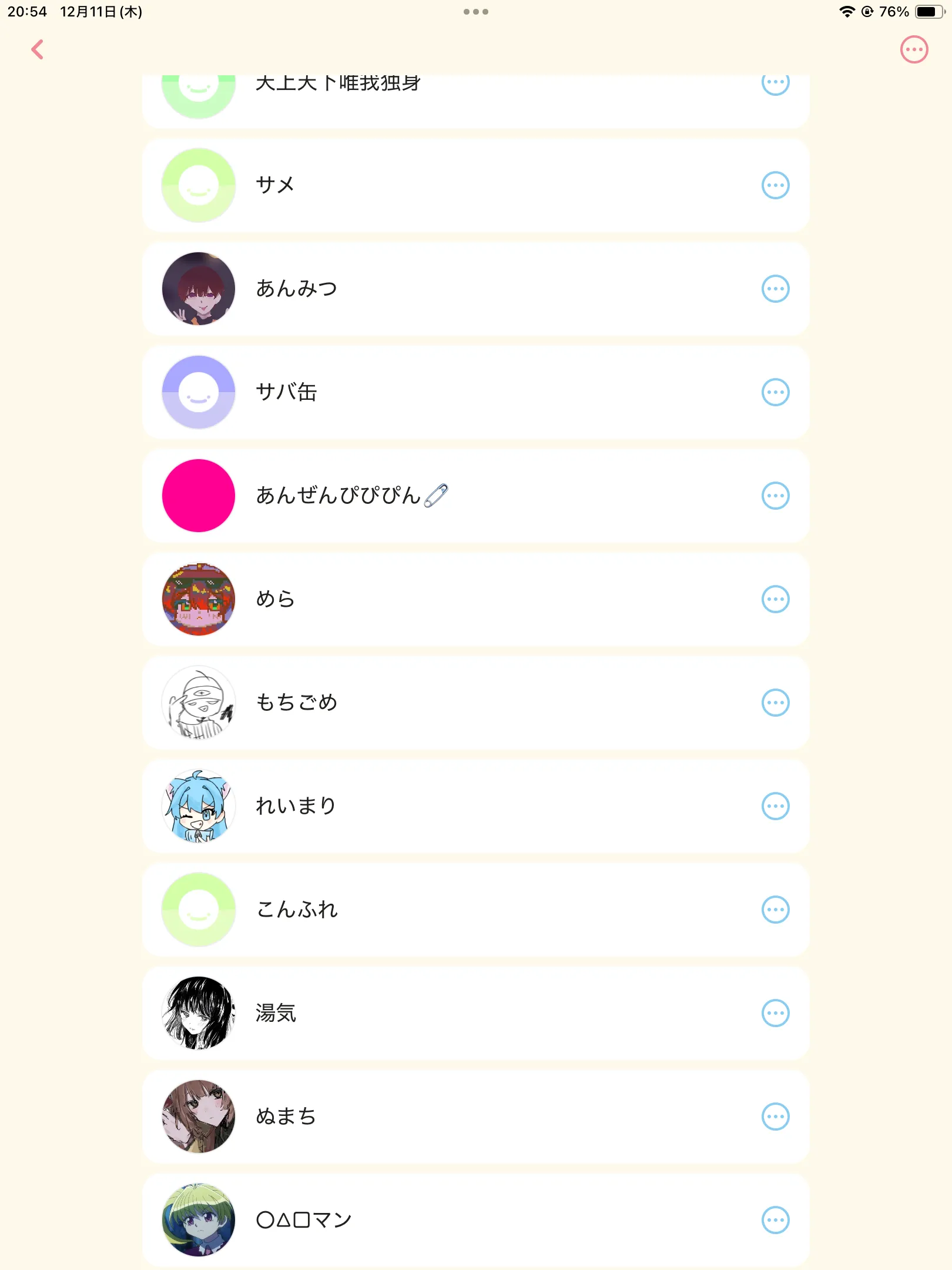Tap the more options icon for 湯気
The image size is (952, 1270).
click(x=775, y=1013)
